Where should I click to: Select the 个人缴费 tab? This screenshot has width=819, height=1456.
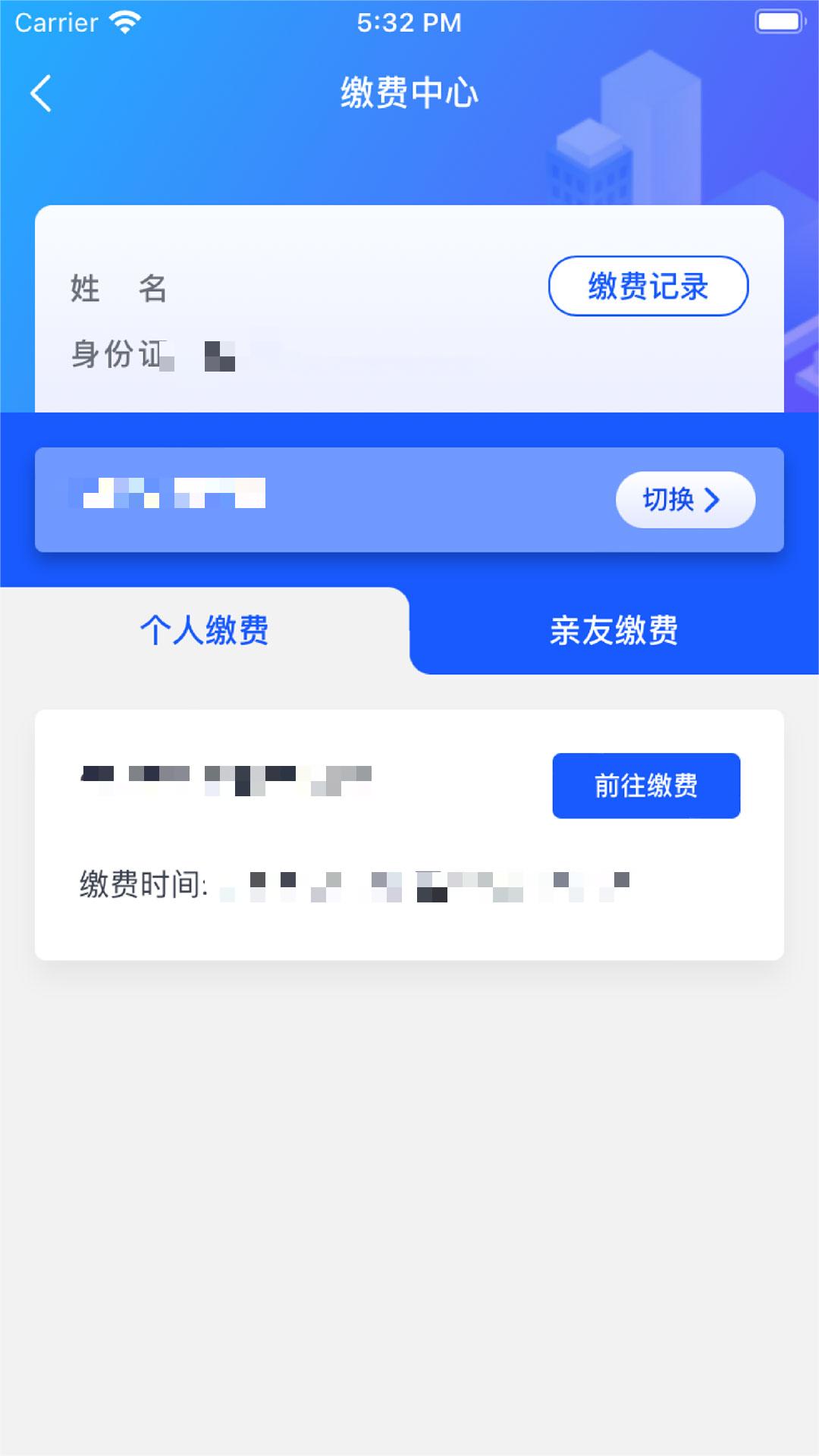coord(204,630)
